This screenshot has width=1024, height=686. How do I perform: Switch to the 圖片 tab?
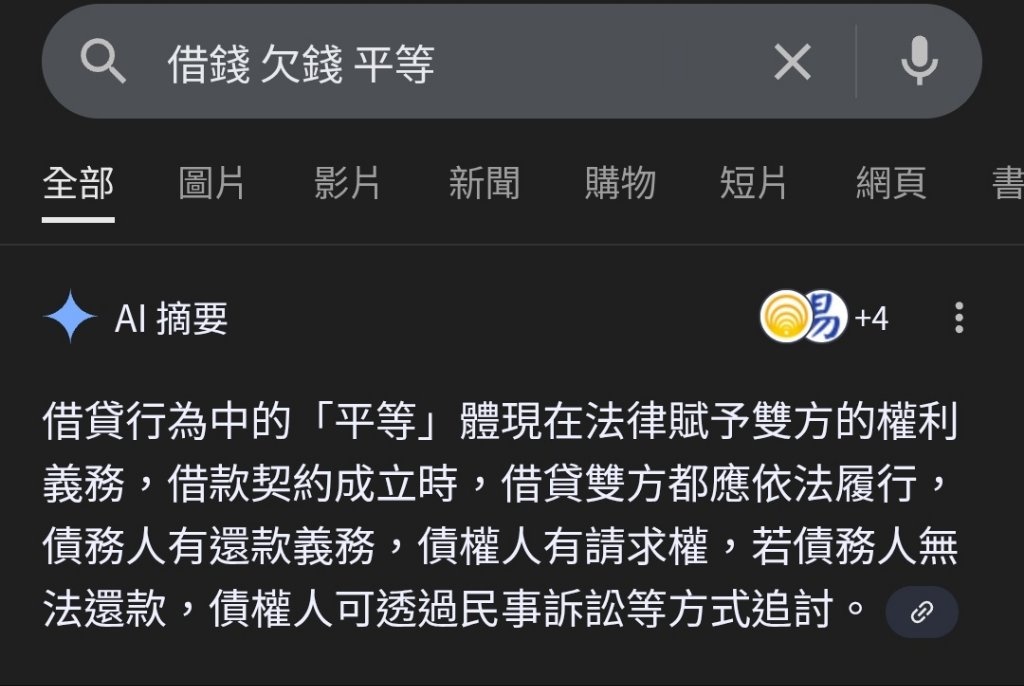pyautogui.click(x=212, y=184)
